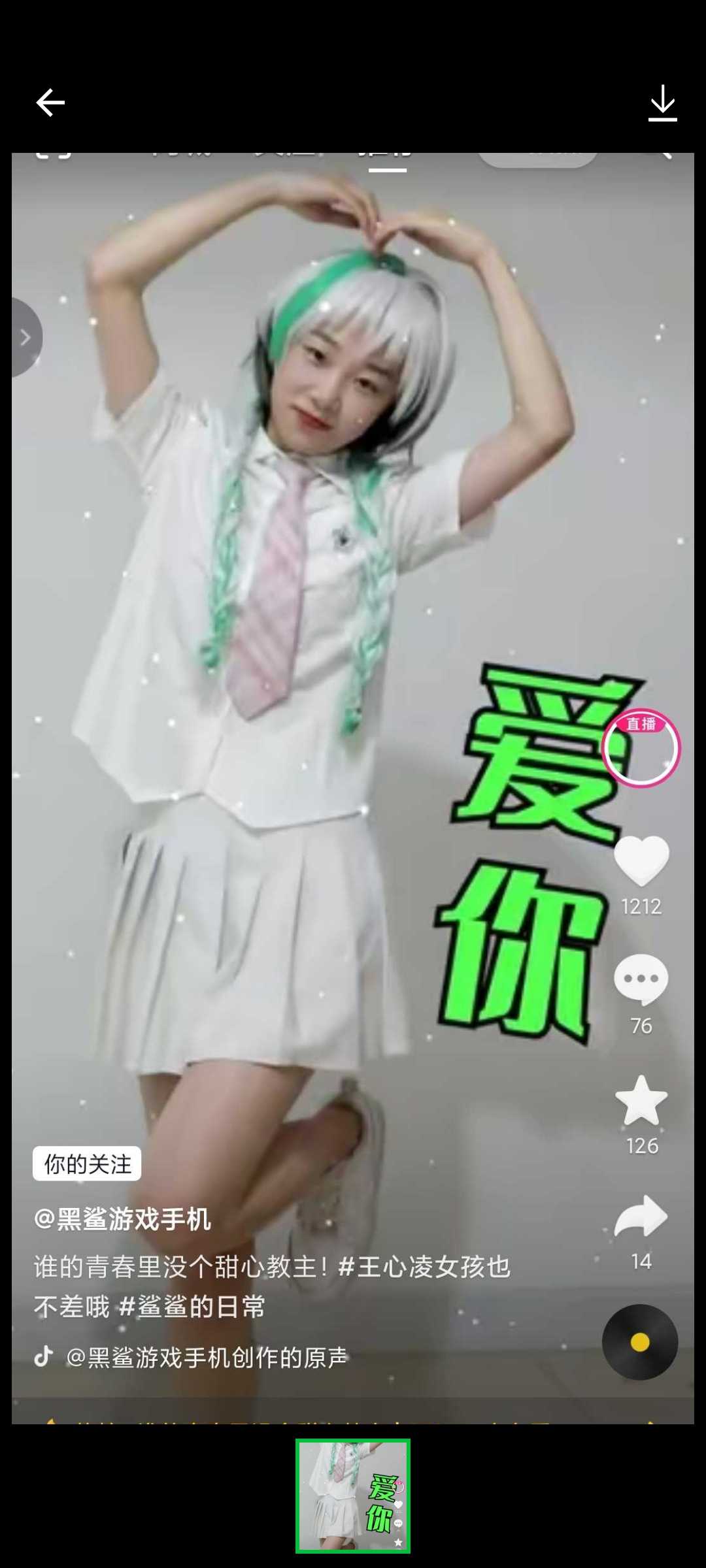Select the highlighted thumbnail at the bottom
Image resolution: width=706 pixels, height=1568 pixels.
[x=353, y=1495]
